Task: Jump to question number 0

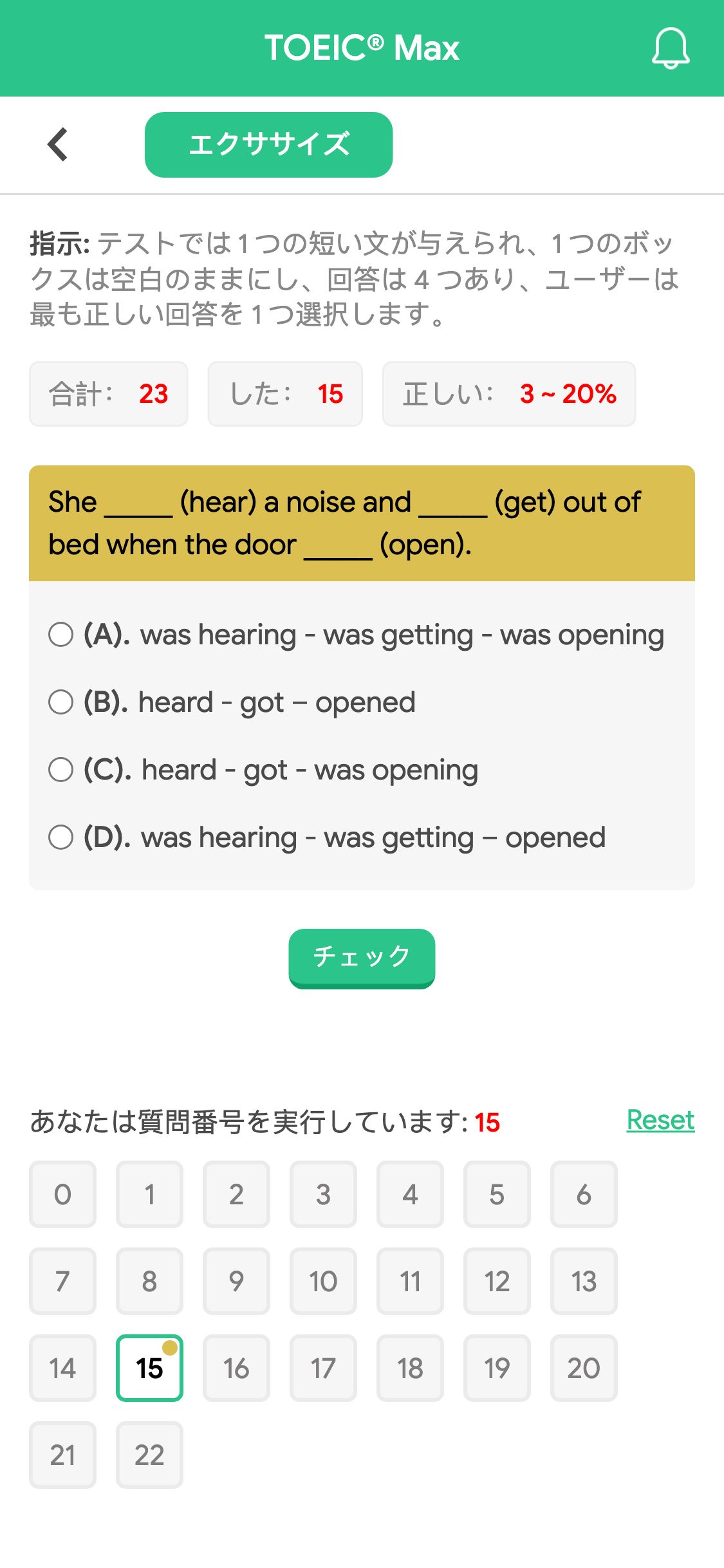Action: pyautogui.click(x=62, y=1194)
